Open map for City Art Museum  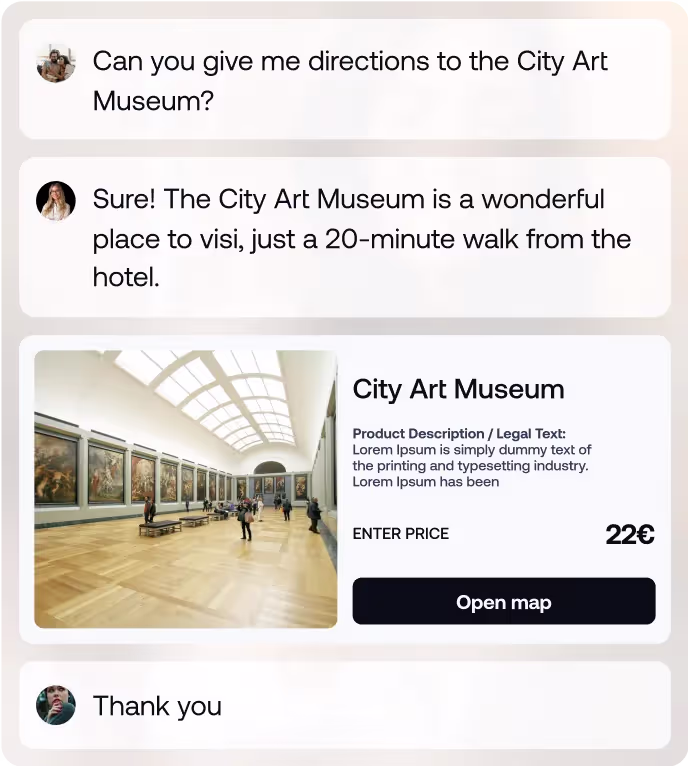tap(504, 602)
